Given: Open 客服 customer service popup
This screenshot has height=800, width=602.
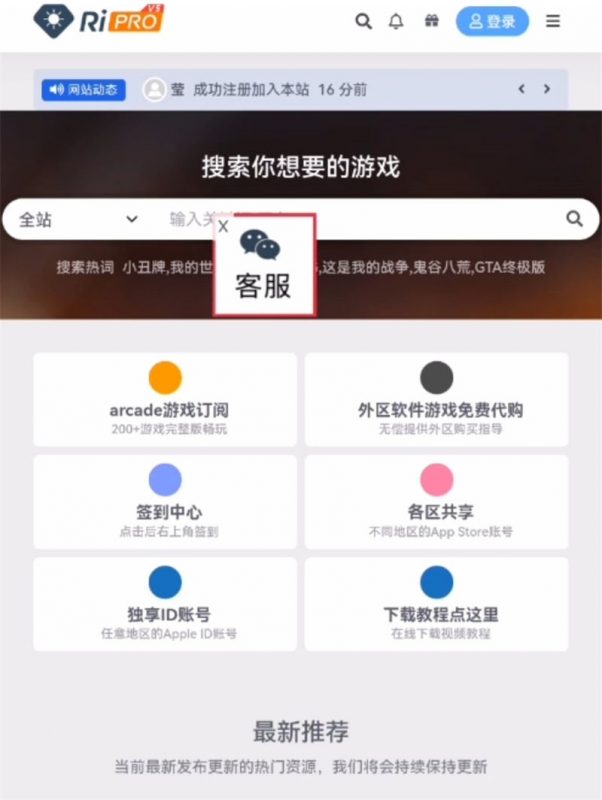Looking at the screenshot, I should coord(263,268).
